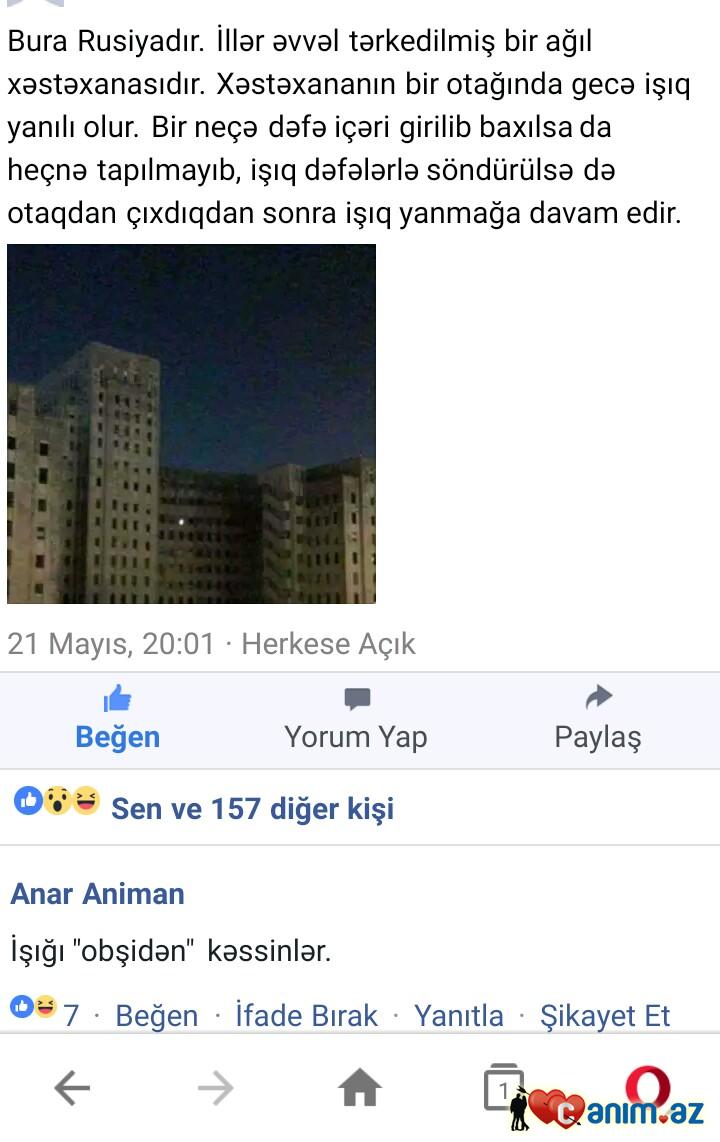View who reacted: Sen ve 157 diğer kişi

[x=252, y=808]
